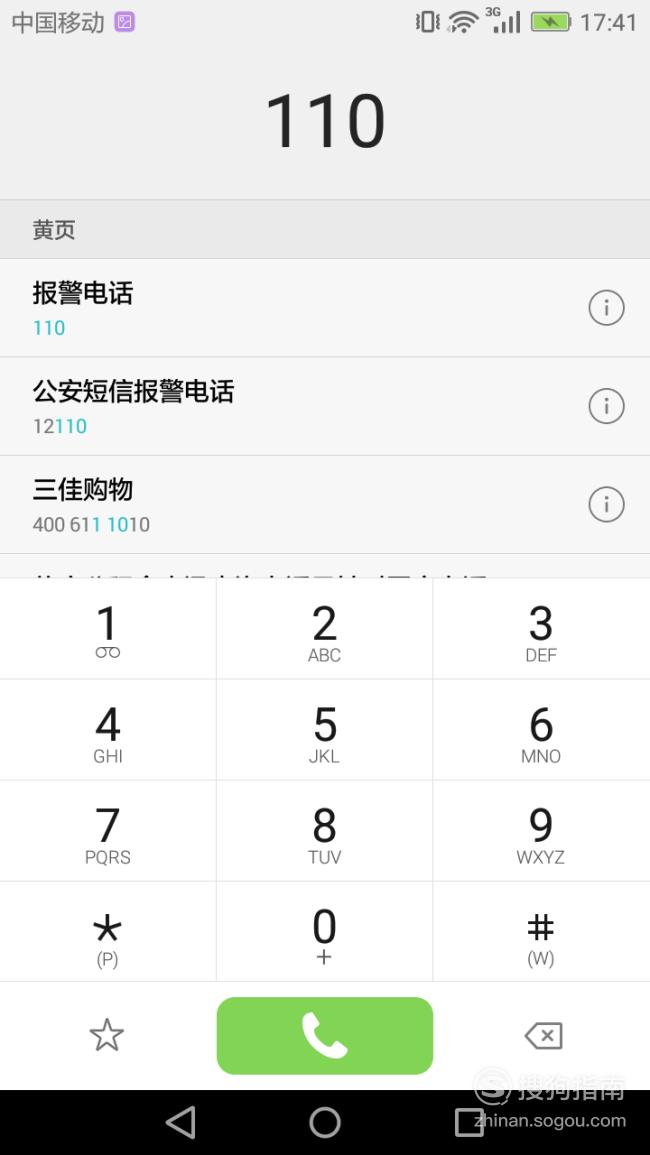Tap the green call button
The width and height of the screenshot is (650, 1155).
coord(324,1035)
